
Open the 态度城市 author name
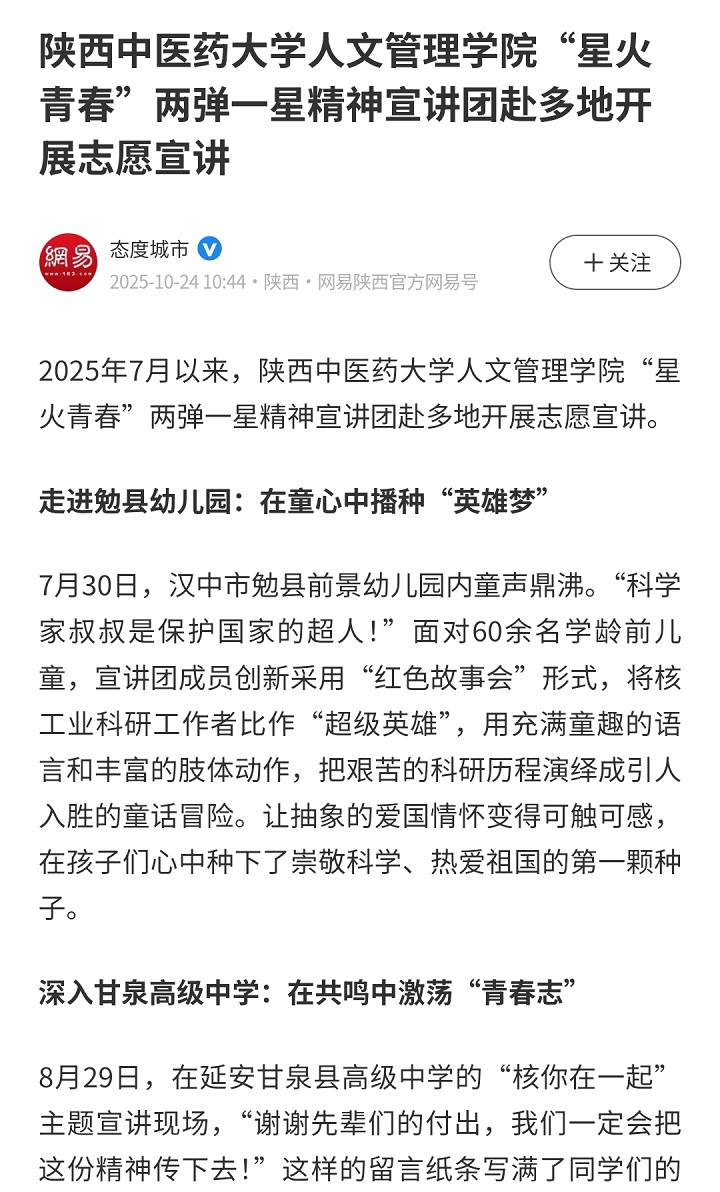pos(149,249)
